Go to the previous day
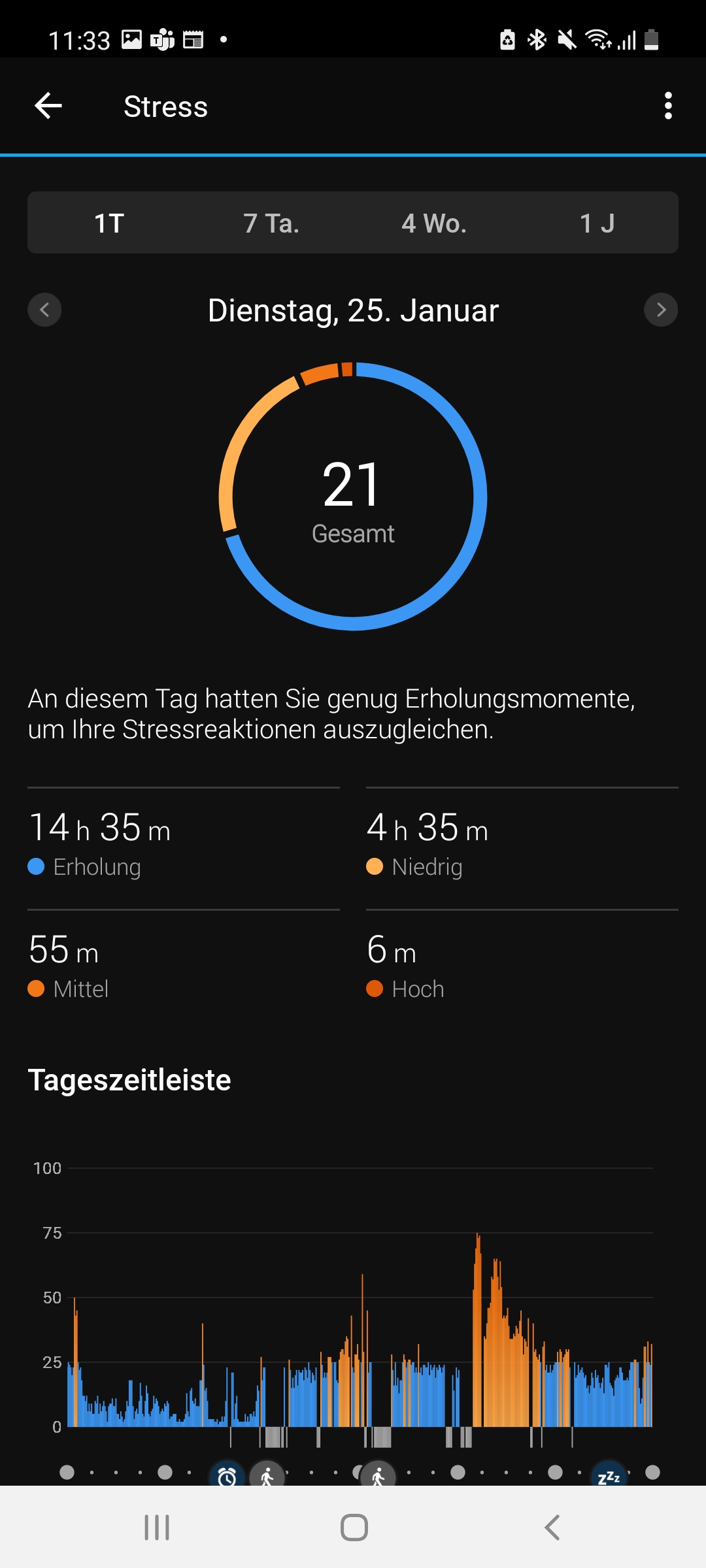Screen dimensions: 706x1568 point(44,310)
